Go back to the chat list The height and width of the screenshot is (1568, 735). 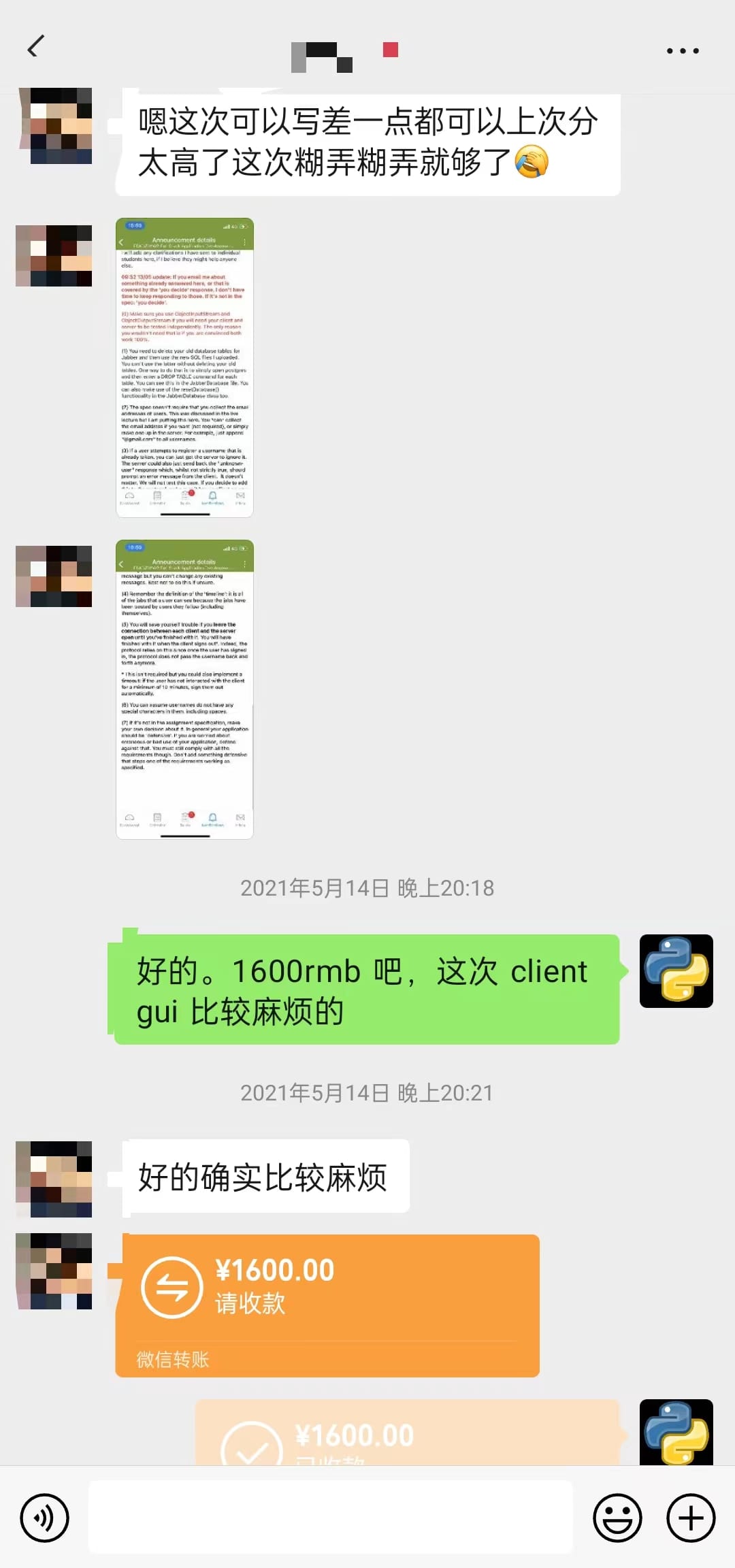36,47
